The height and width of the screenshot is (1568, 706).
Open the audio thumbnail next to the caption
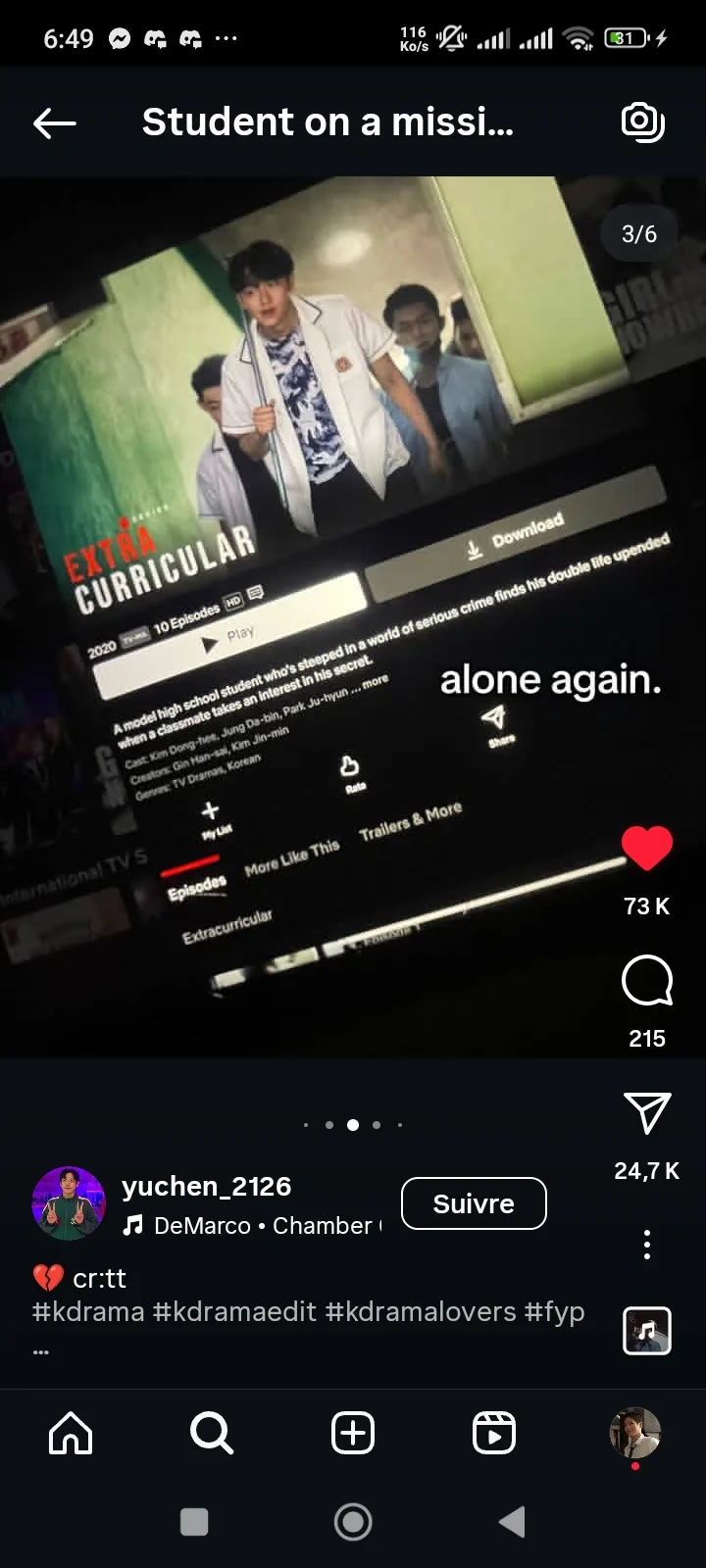(x=647, y=1331)
